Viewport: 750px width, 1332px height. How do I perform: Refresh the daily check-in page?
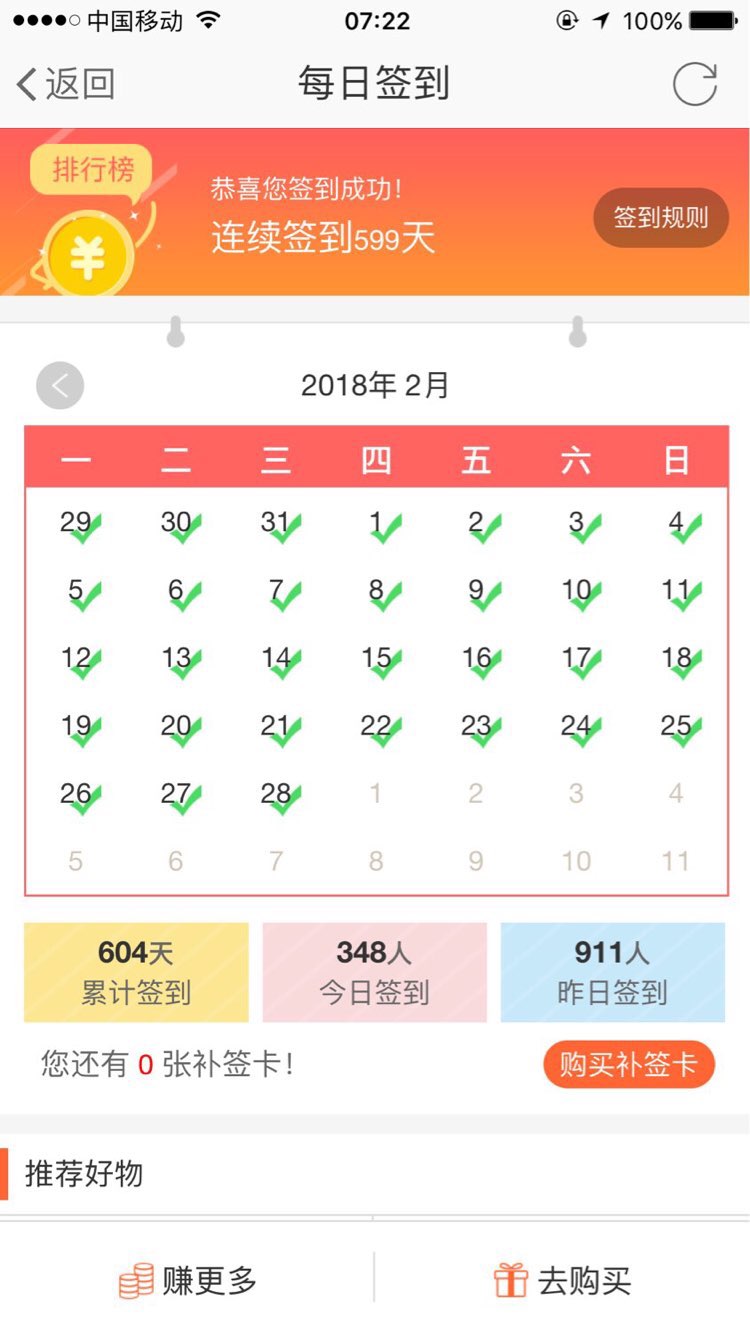(x=694, y=84)
